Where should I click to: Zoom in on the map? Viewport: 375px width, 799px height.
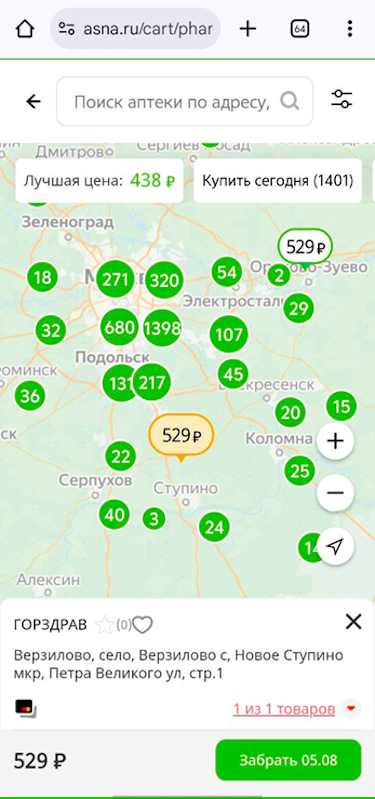[335, 441]
